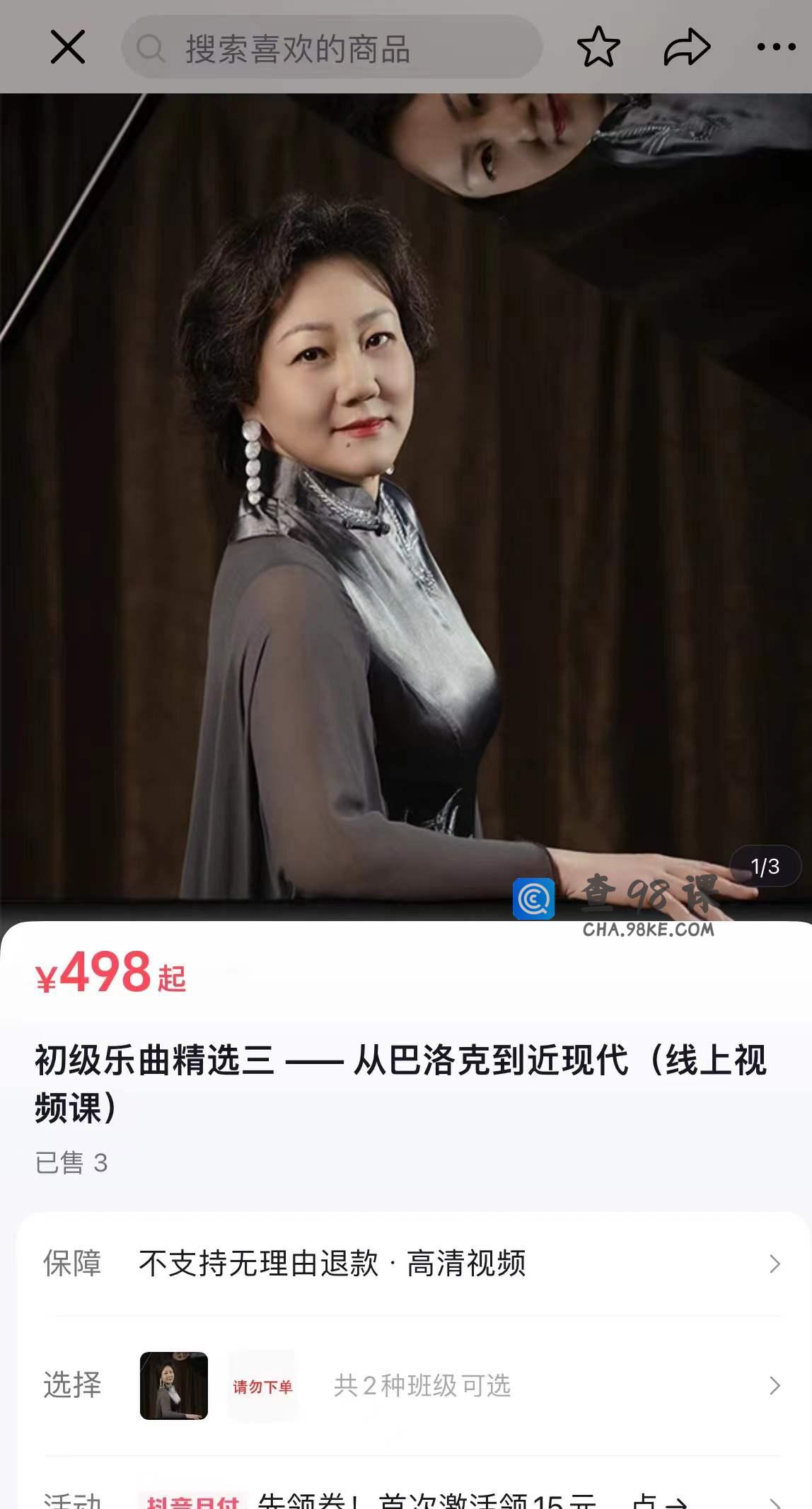Open the three-dot overflow menu

click(776, 47)
